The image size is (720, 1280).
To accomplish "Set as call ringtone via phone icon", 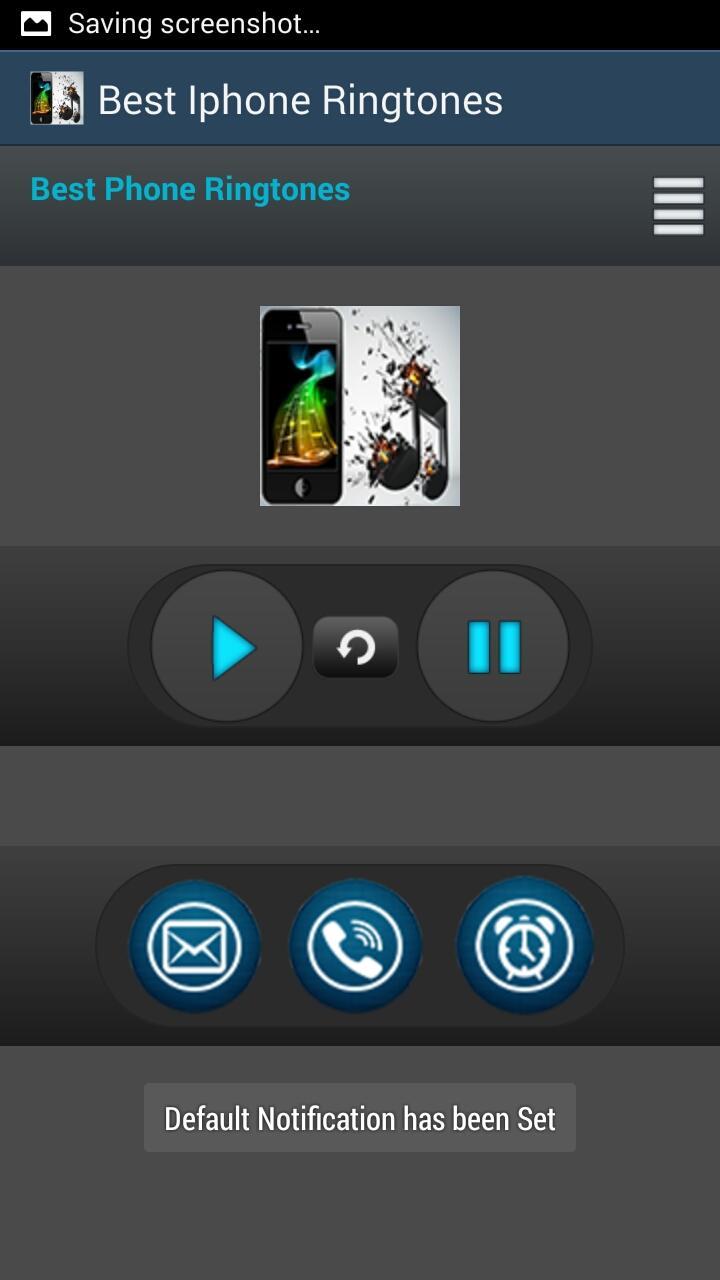I will click(x=355, y=946).
